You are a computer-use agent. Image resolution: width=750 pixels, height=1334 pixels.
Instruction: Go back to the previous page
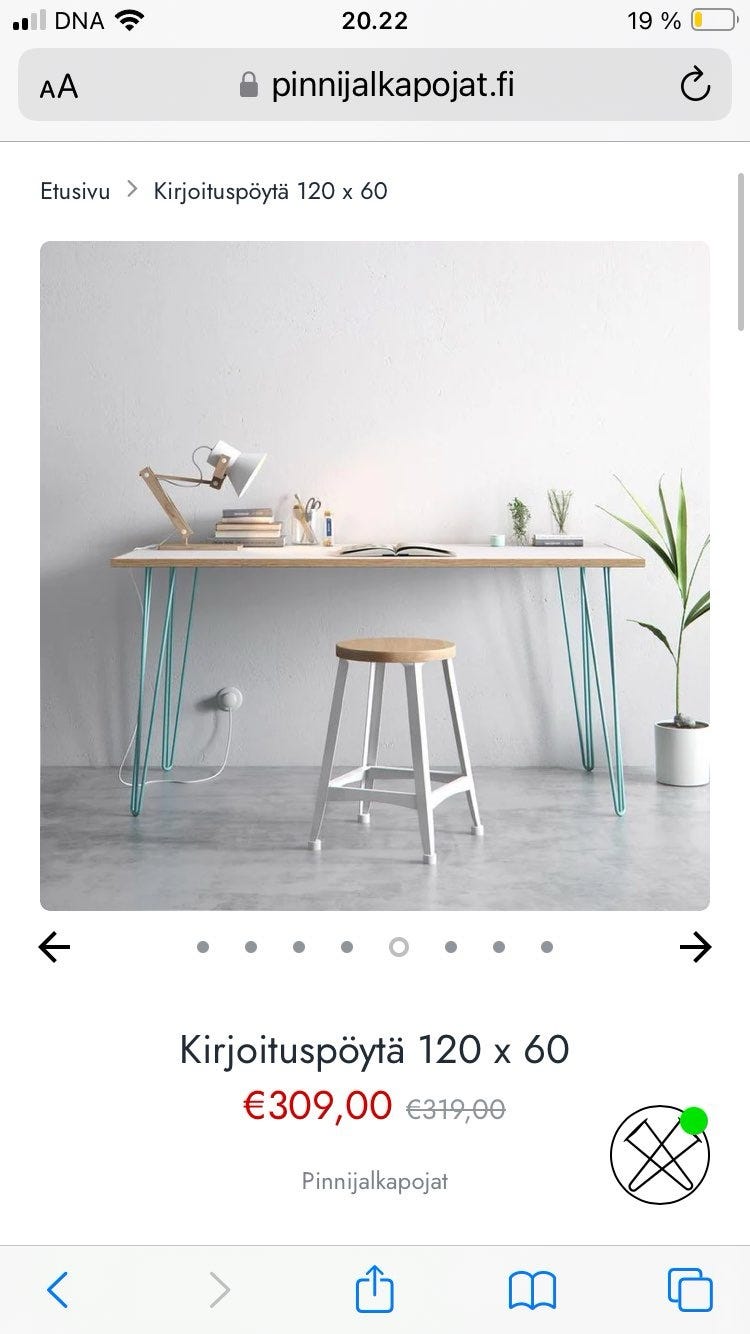(58, 1290)
